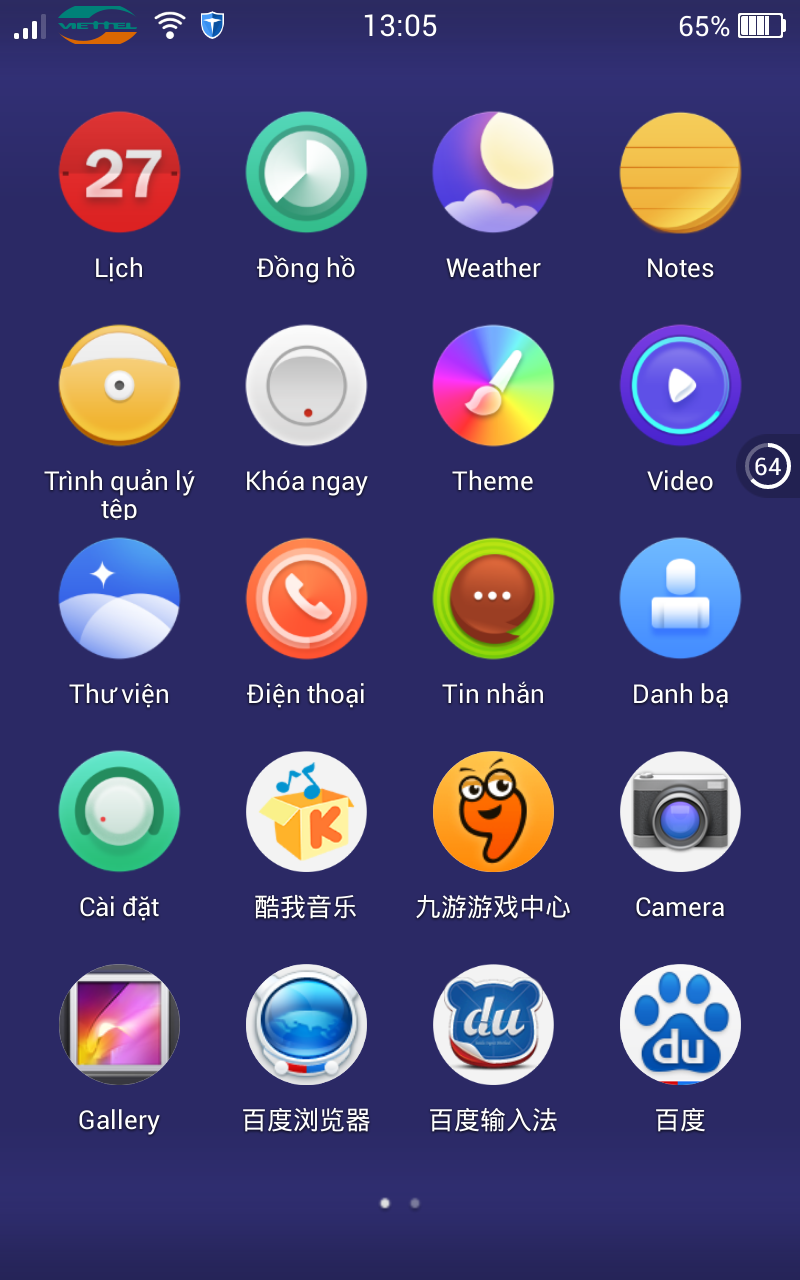
Task: Launch the Notes app
Action: coord(680,172)
